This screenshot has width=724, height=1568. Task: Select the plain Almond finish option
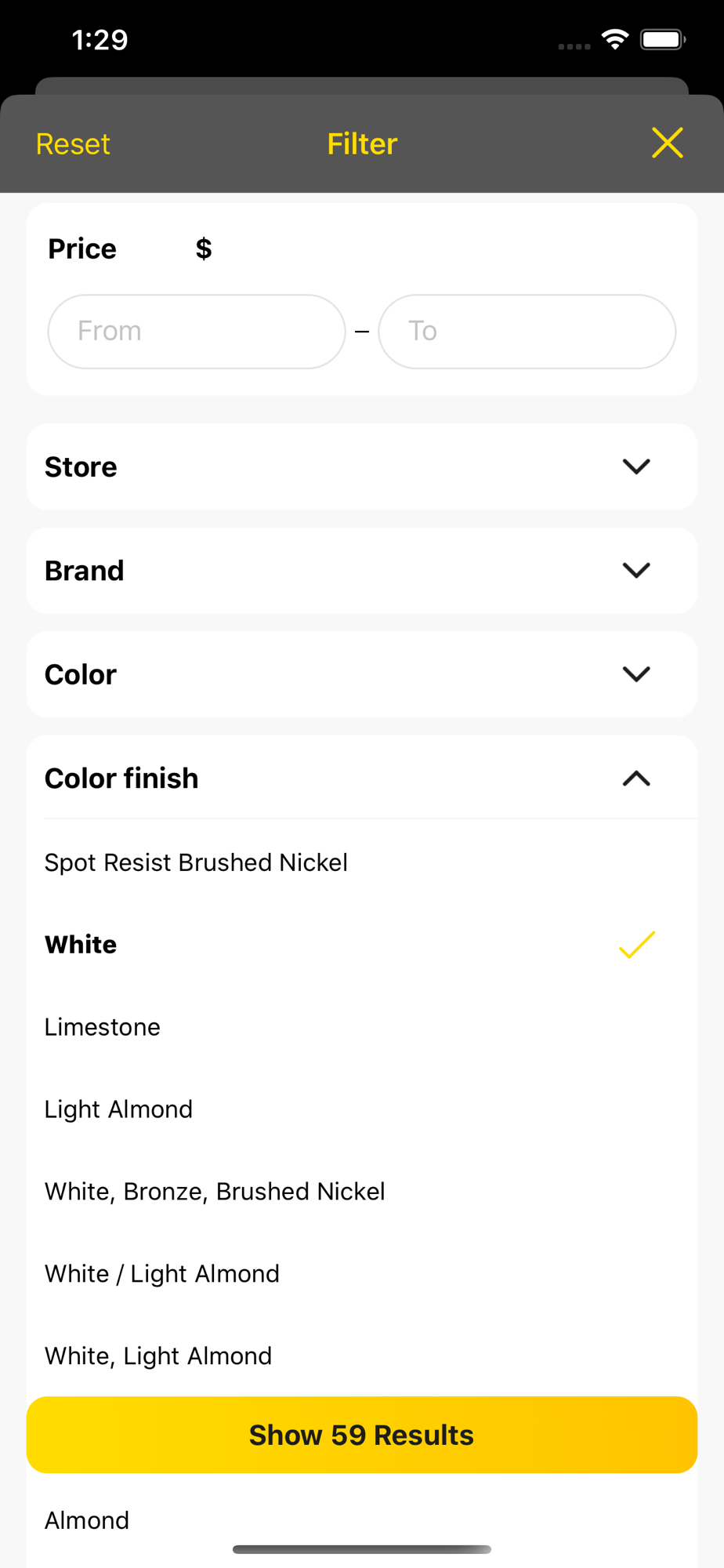[x=362, y=1521]
